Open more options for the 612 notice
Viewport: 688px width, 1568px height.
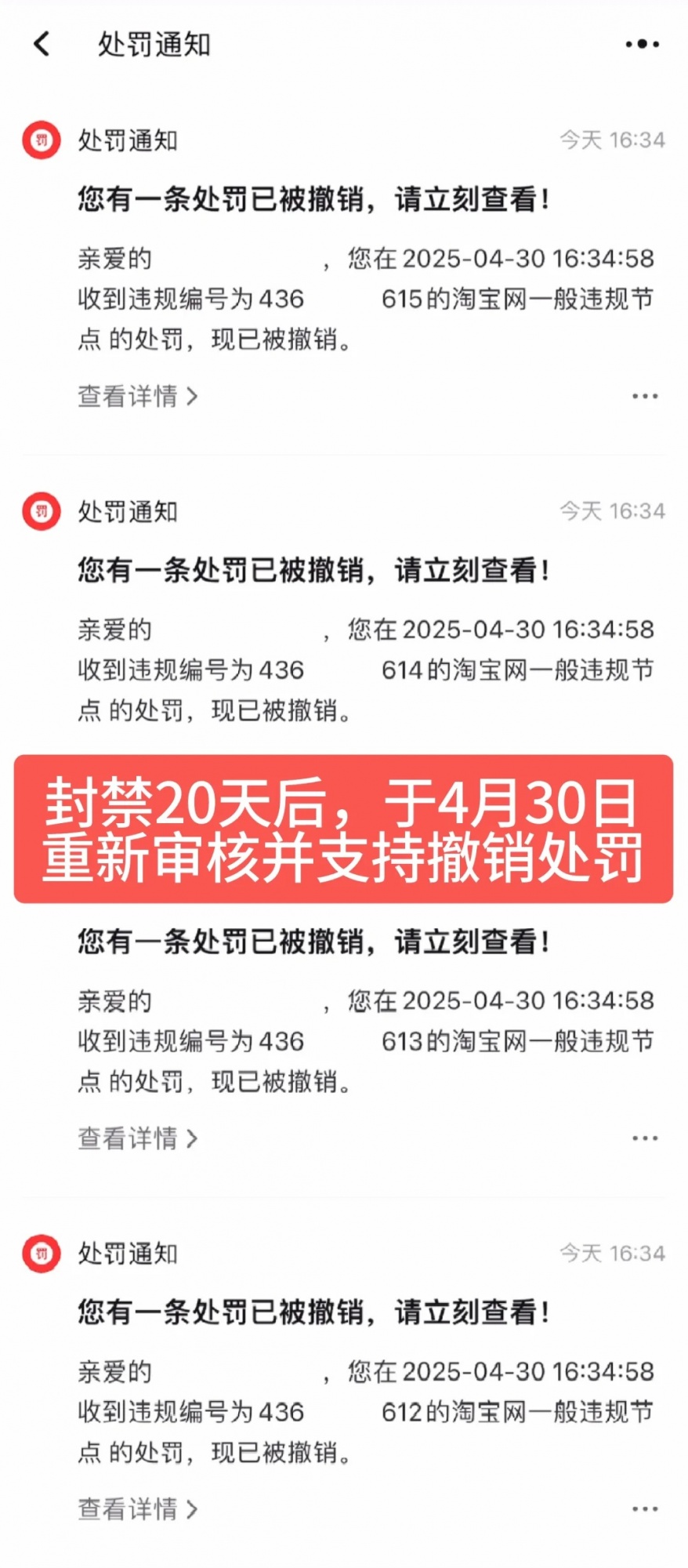[x=644, y=1508]
